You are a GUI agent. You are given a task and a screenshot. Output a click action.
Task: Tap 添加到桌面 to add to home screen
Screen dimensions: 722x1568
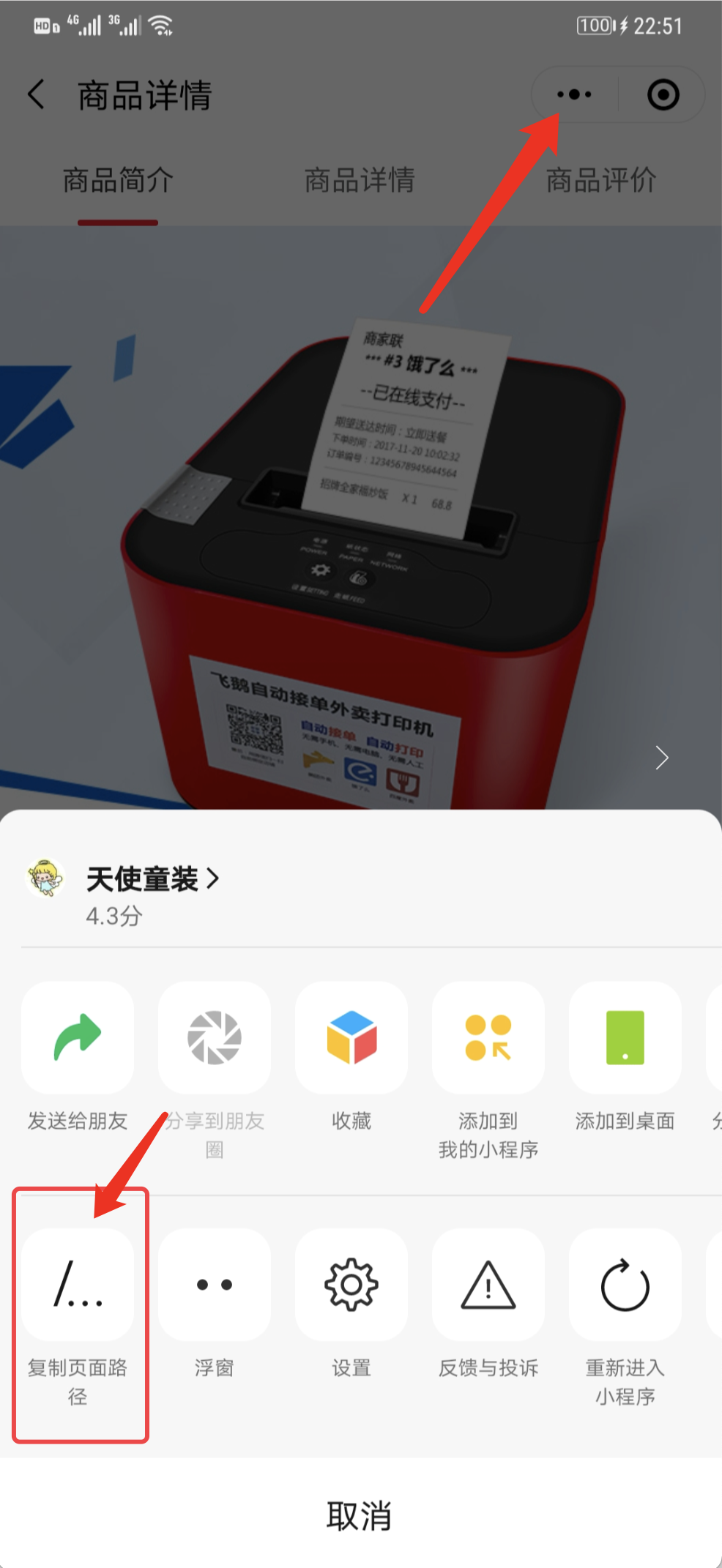625,1038
